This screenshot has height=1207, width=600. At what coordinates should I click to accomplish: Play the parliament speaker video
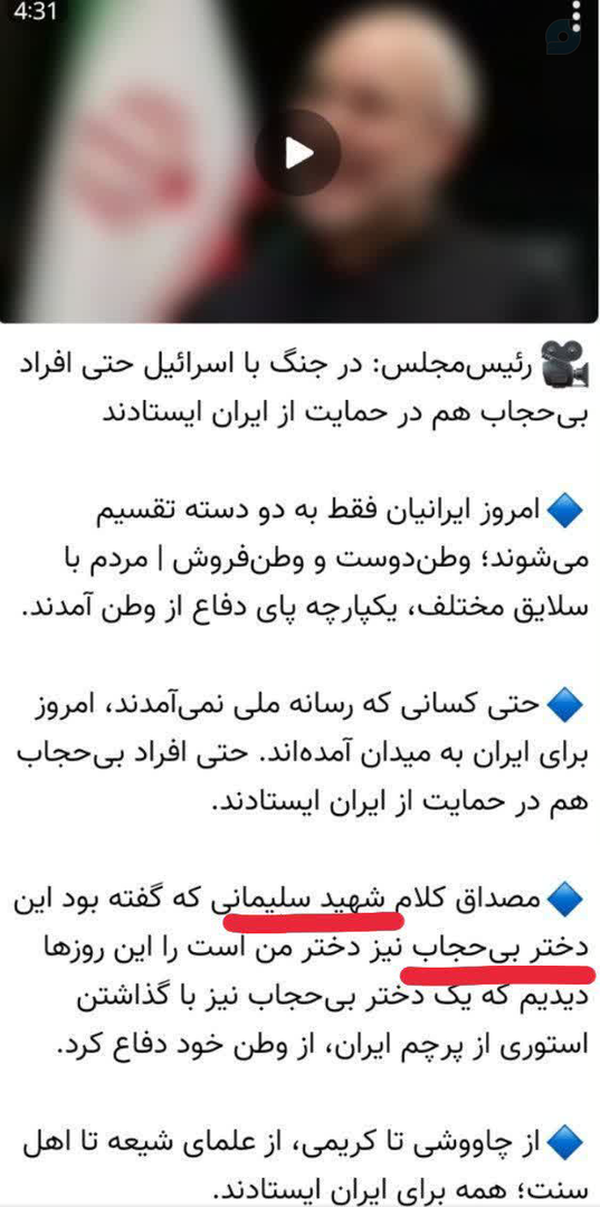click(x=298, y=153)
